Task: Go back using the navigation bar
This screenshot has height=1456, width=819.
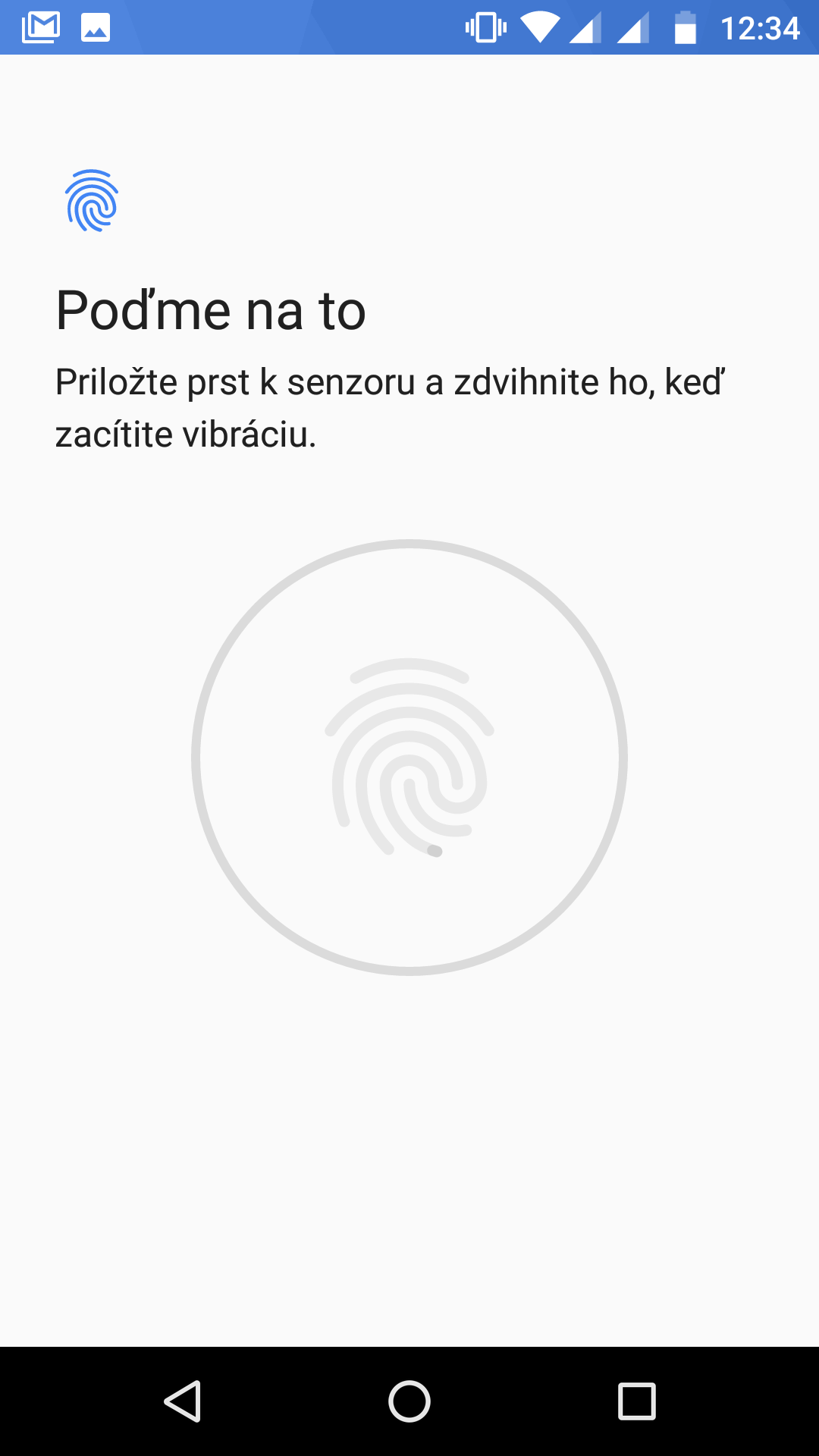Action: click(183, 1401)
